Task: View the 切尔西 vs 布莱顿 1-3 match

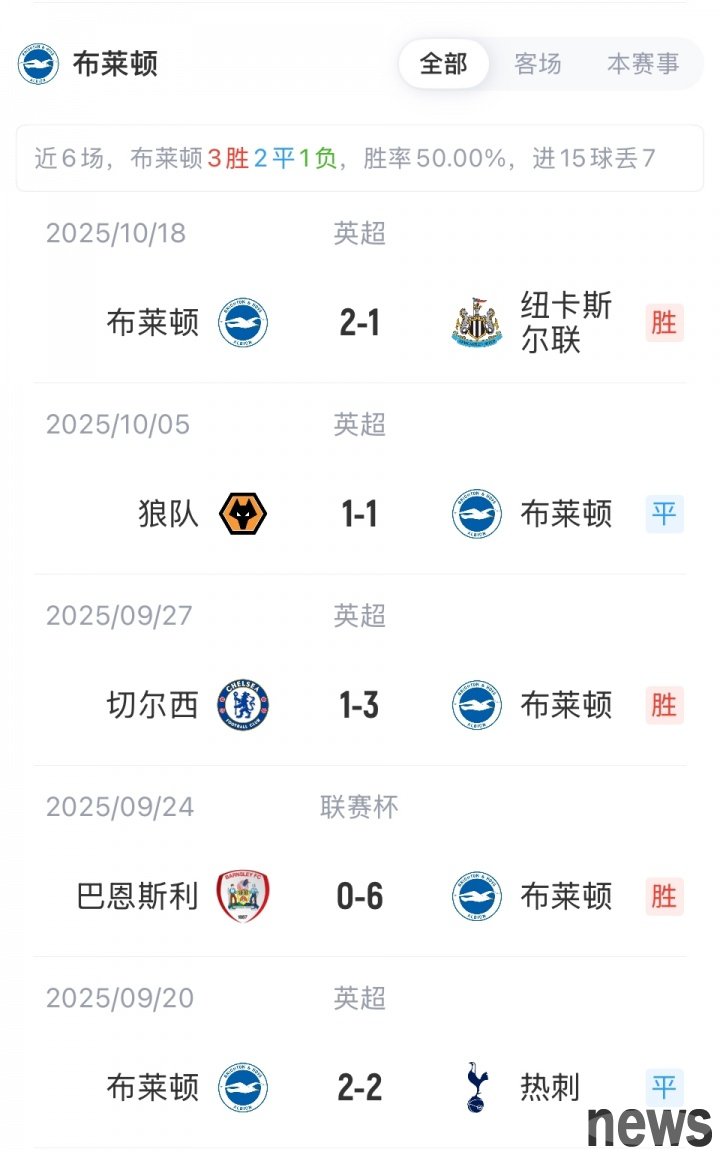Action: click(x=360, y=705)
